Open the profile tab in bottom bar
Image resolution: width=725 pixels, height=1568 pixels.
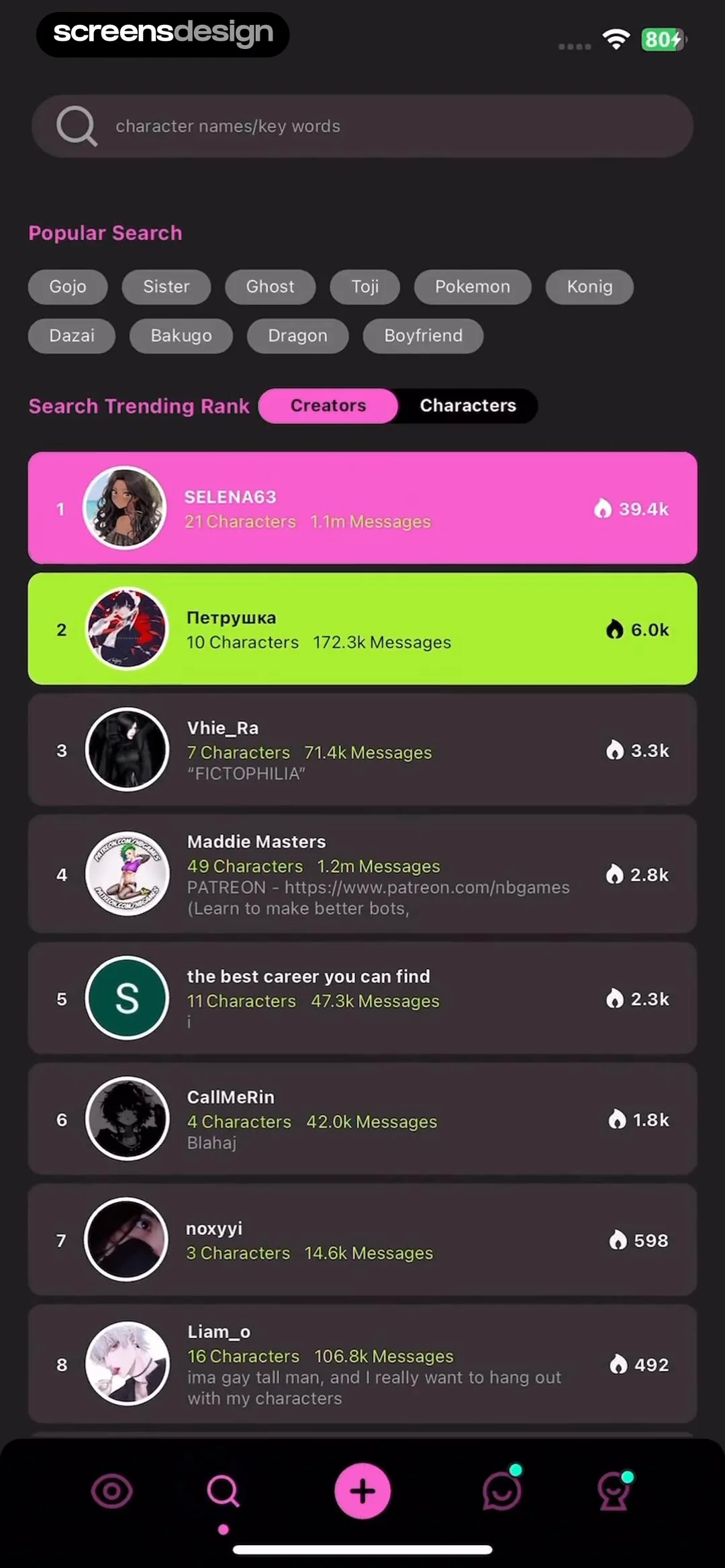click(614, 1491)
